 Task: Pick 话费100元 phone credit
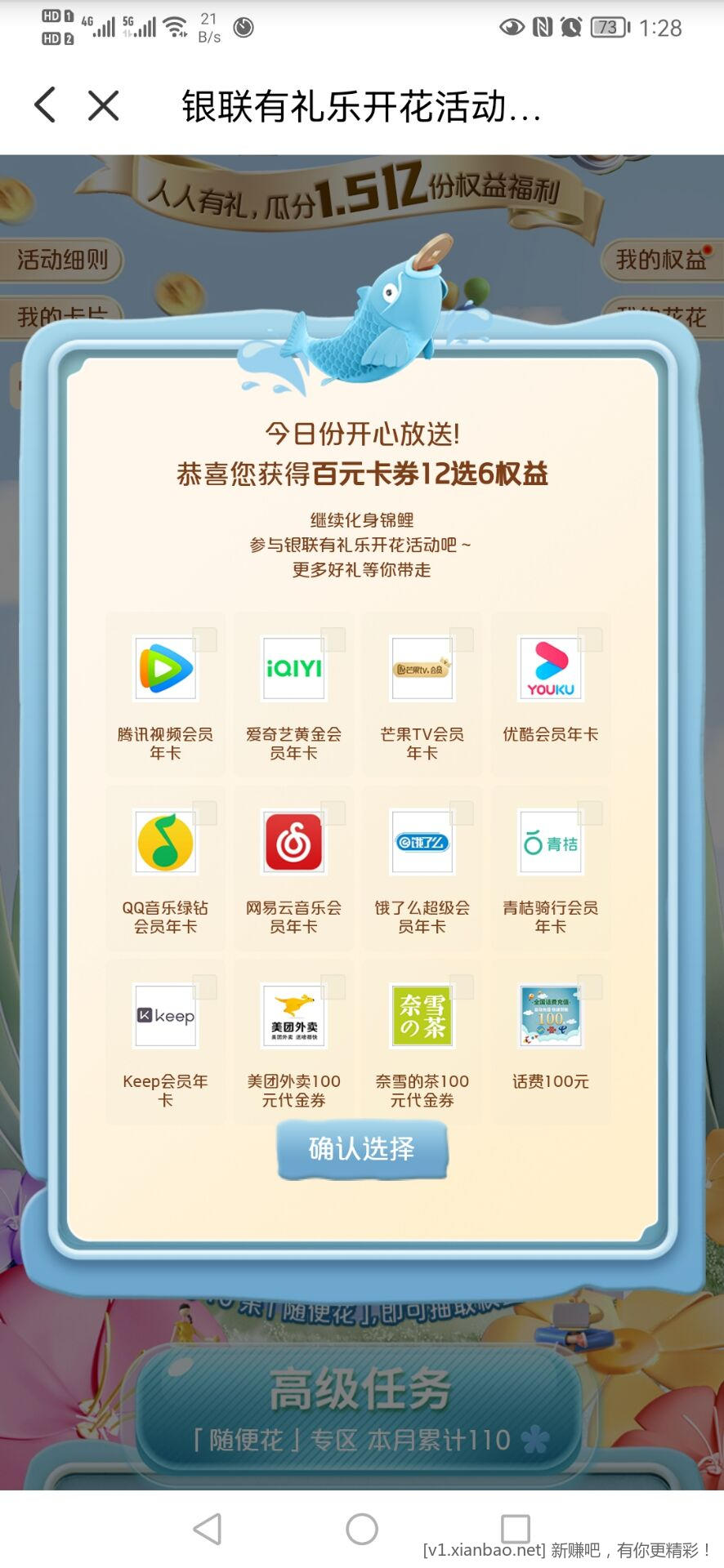coord(550,1040)
